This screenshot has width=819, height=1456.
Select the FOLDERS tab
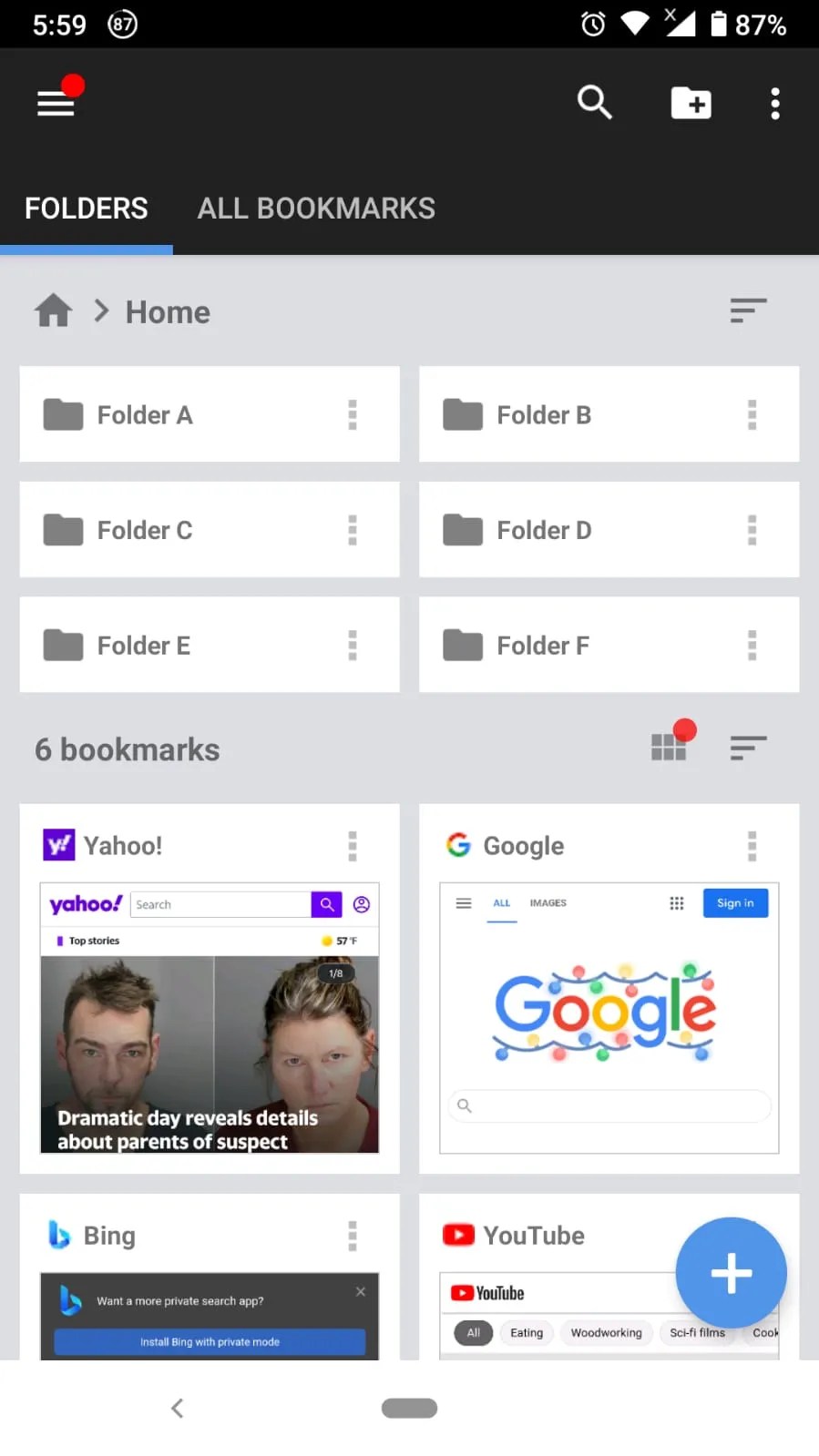tap(86, 209)
